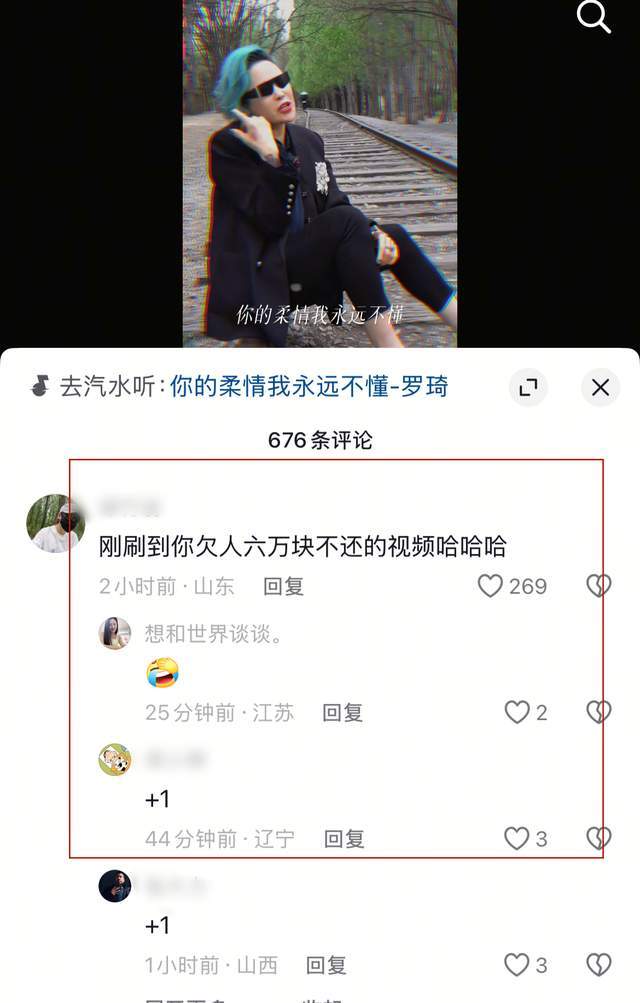The height and width of the screenshot is (1003, 640).
Task: Open 想和世界谈谈's profile avatar
Action: tap(115, 633)
